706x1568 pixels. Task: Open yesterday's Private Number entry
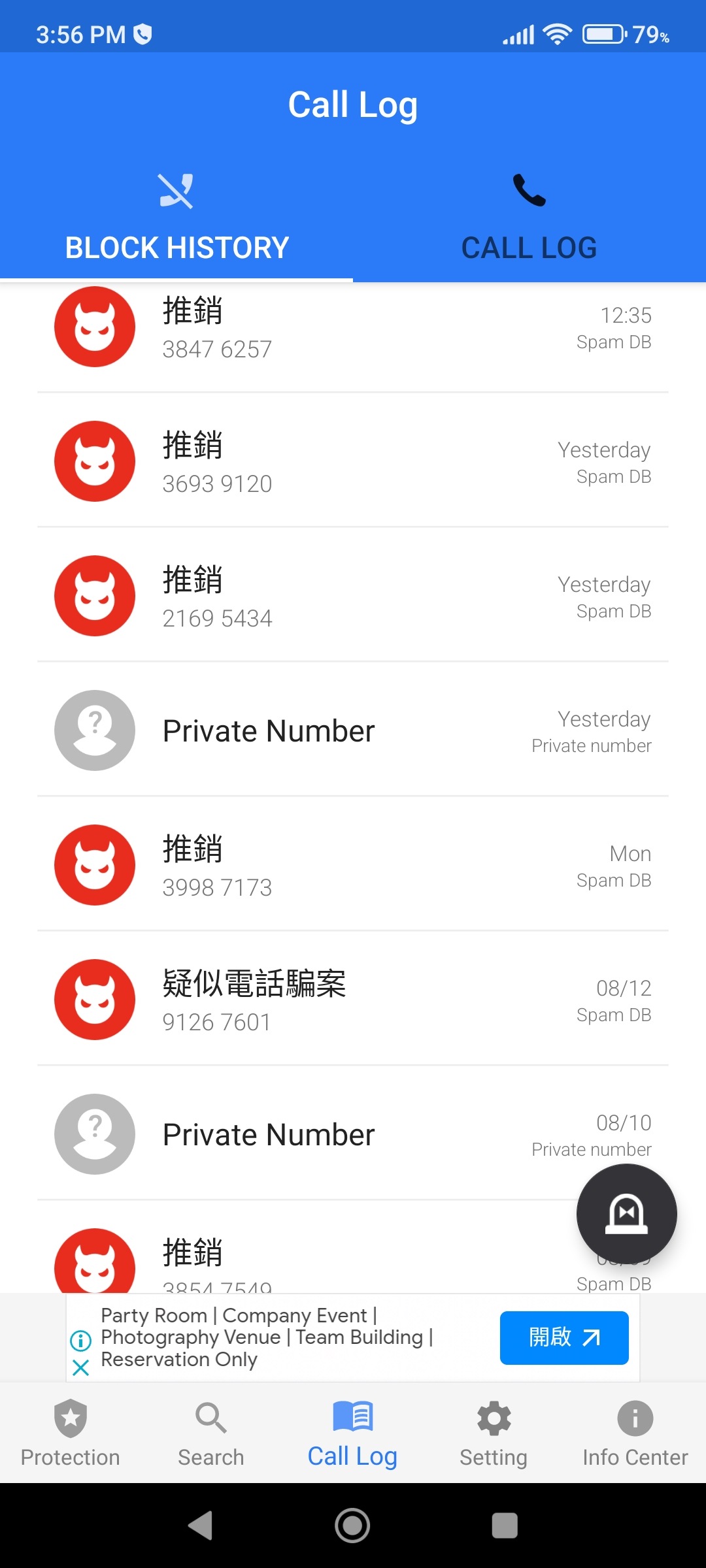click(353, 730)
